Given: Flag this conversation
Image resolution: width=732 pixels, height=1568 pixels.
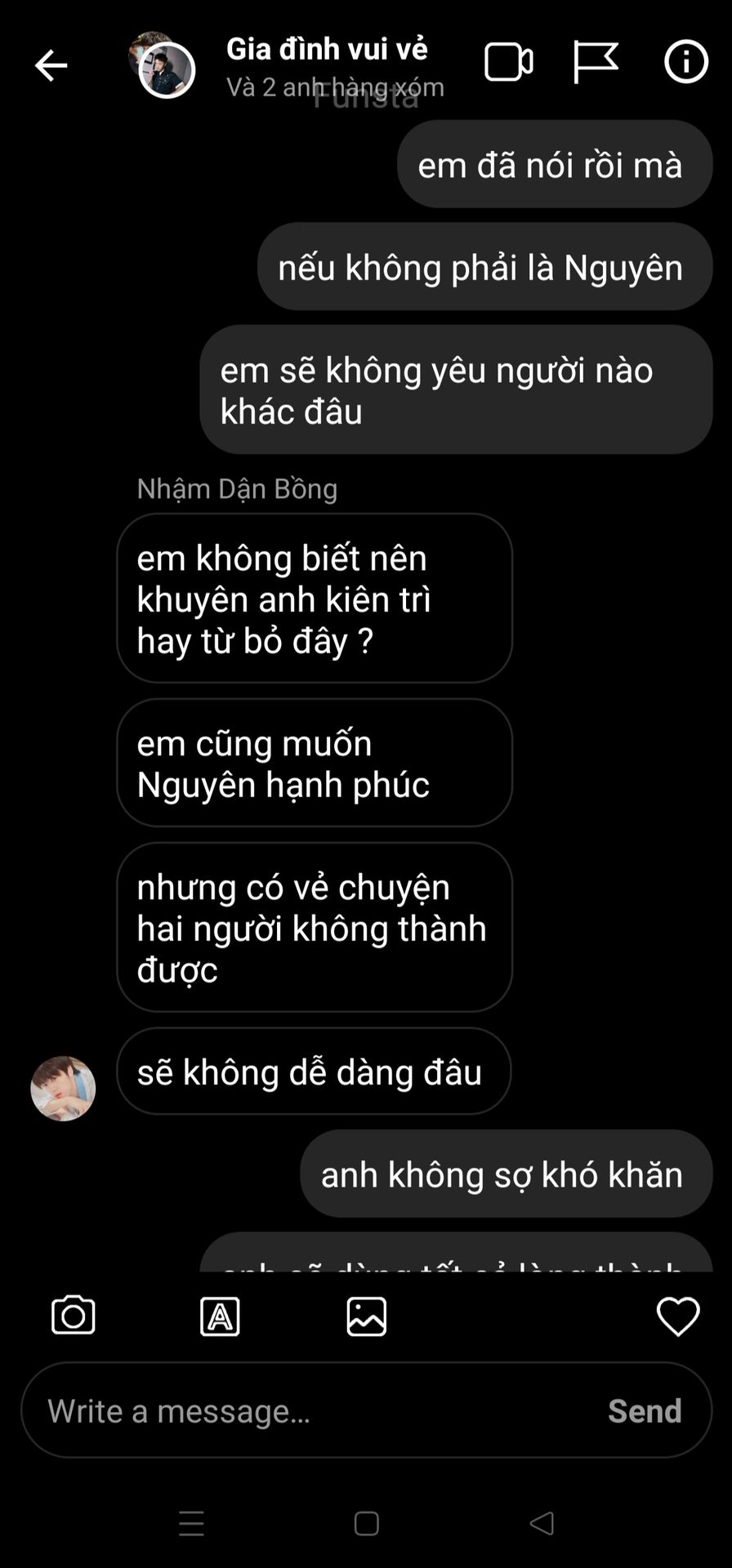Looking at the screenshot, I should point(596,63).
